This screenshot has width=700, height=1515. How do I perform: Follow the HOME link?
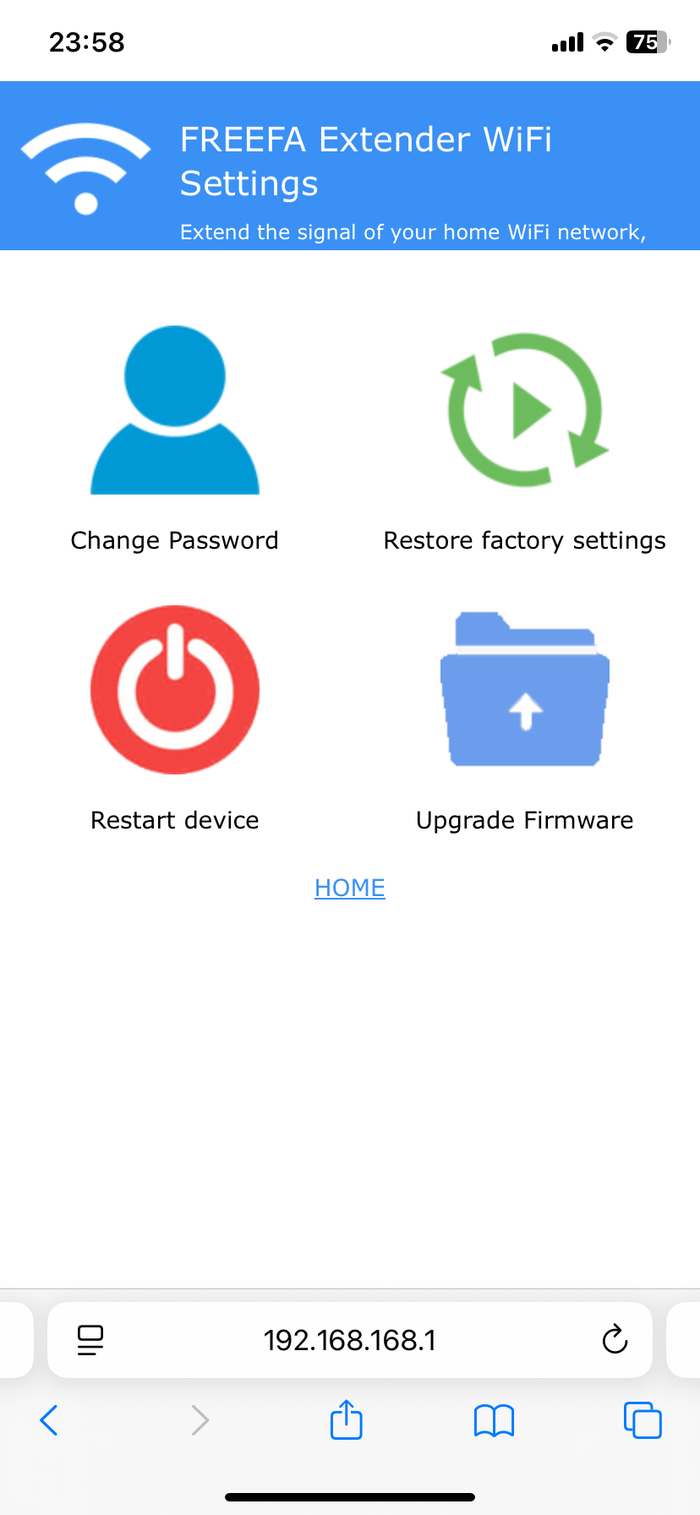(x=350, y=888)
